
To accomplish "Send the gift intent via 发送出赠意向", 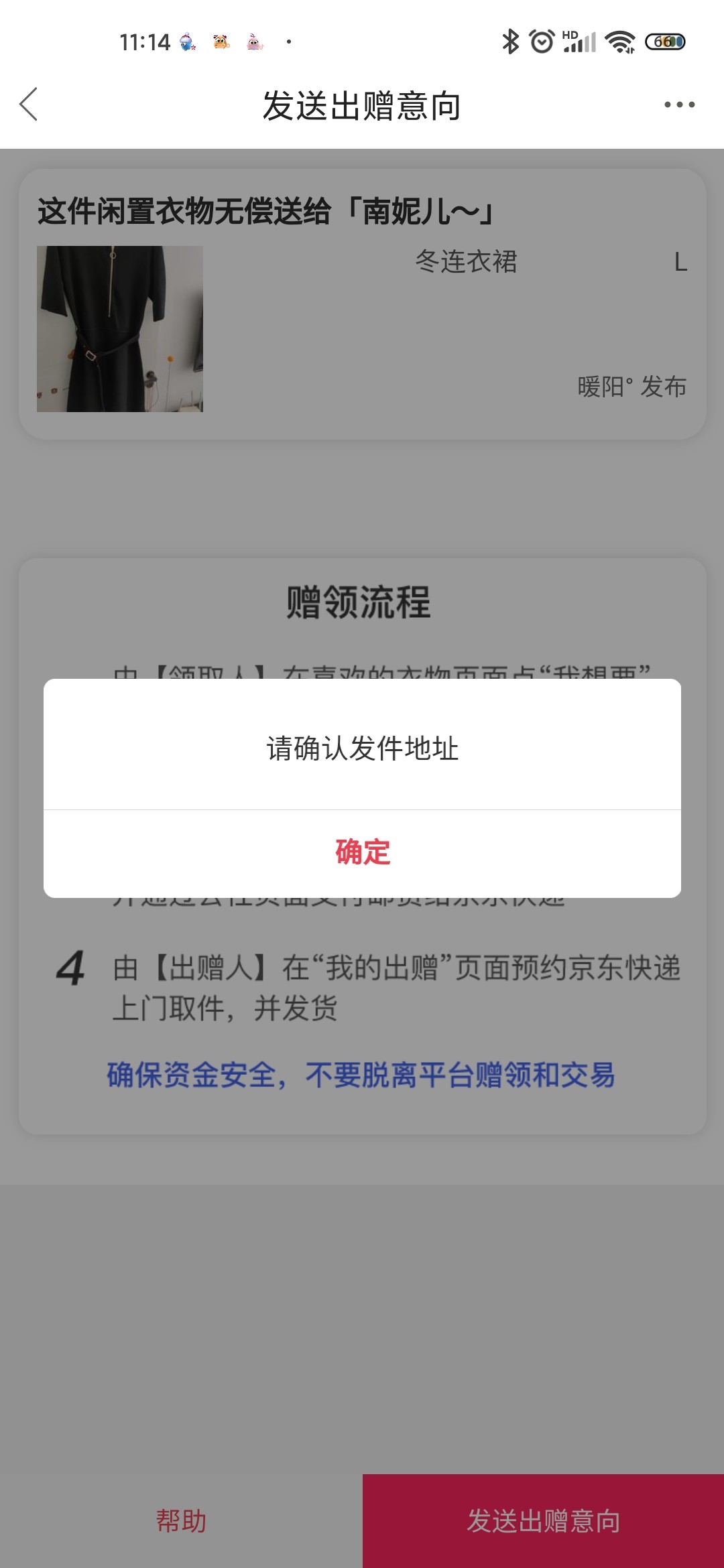I will [543, 1521].
